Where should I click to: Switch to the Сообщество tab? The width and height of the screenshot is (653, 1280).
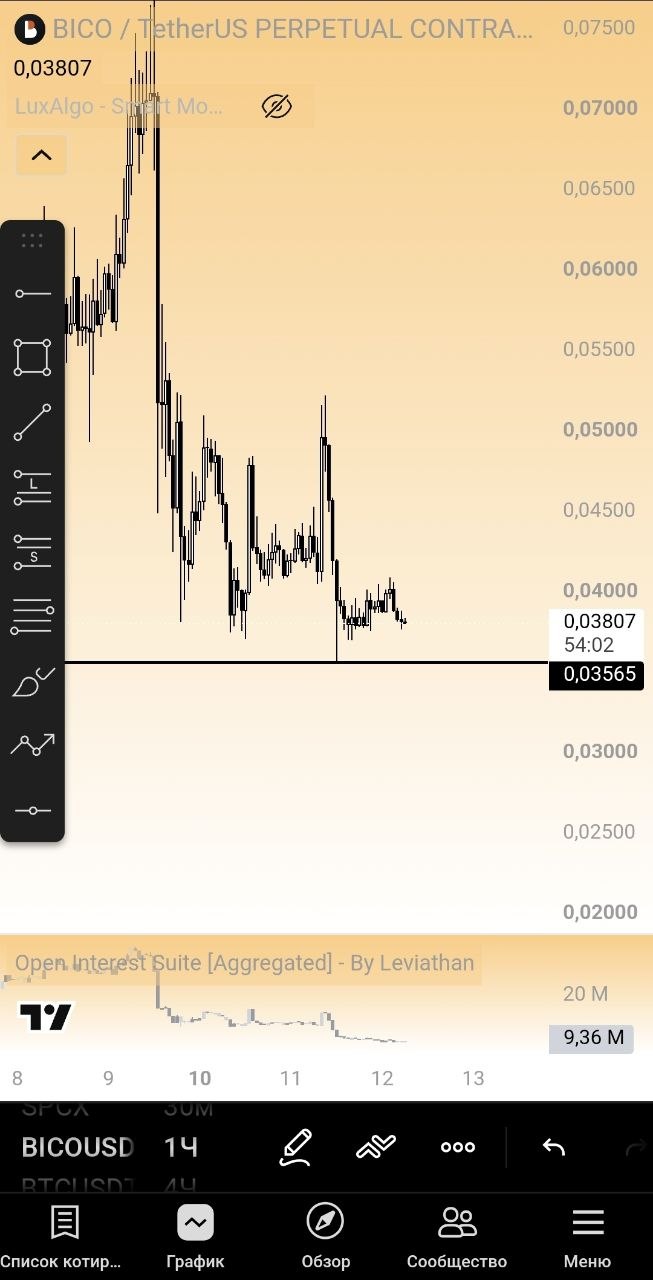tap(457, 1237)
